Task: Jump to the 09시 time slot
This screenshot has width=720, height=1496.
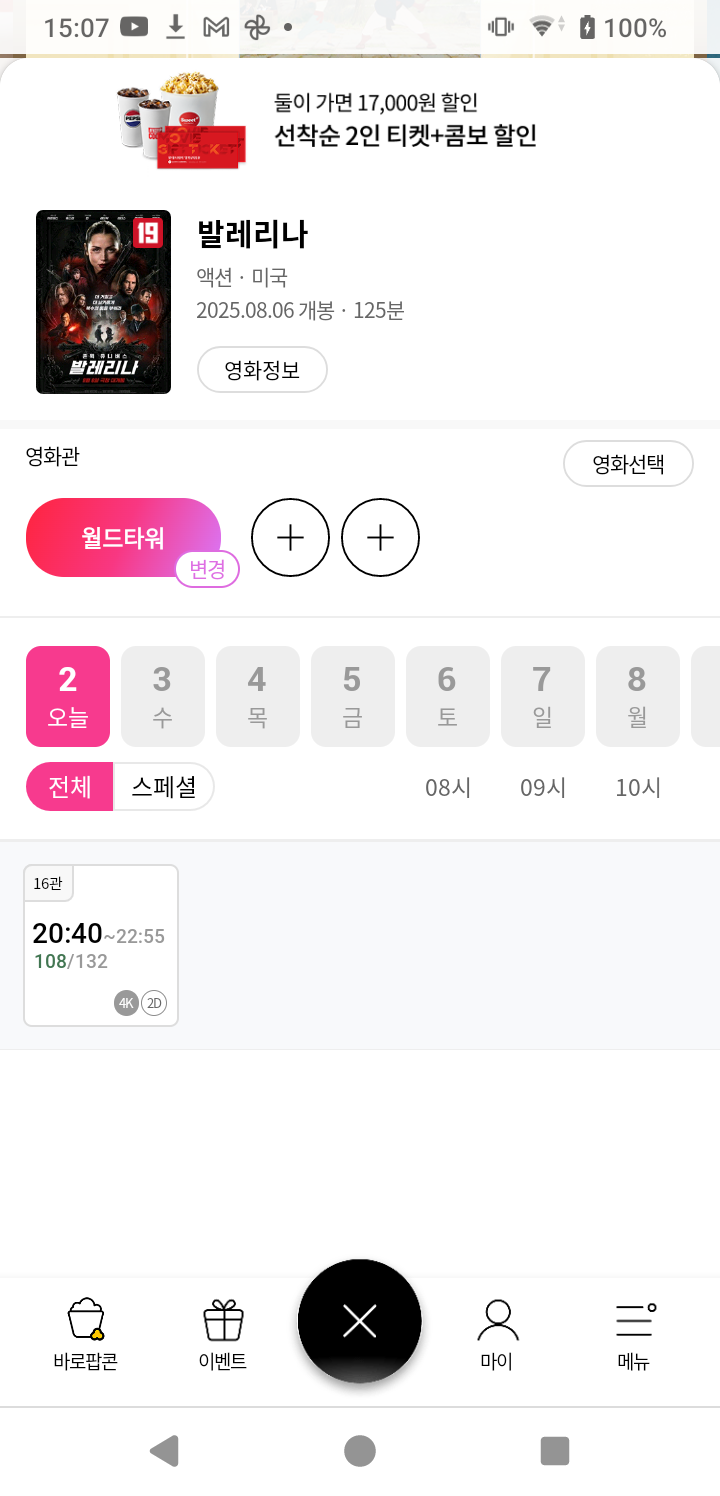Action: coord(543,788)
